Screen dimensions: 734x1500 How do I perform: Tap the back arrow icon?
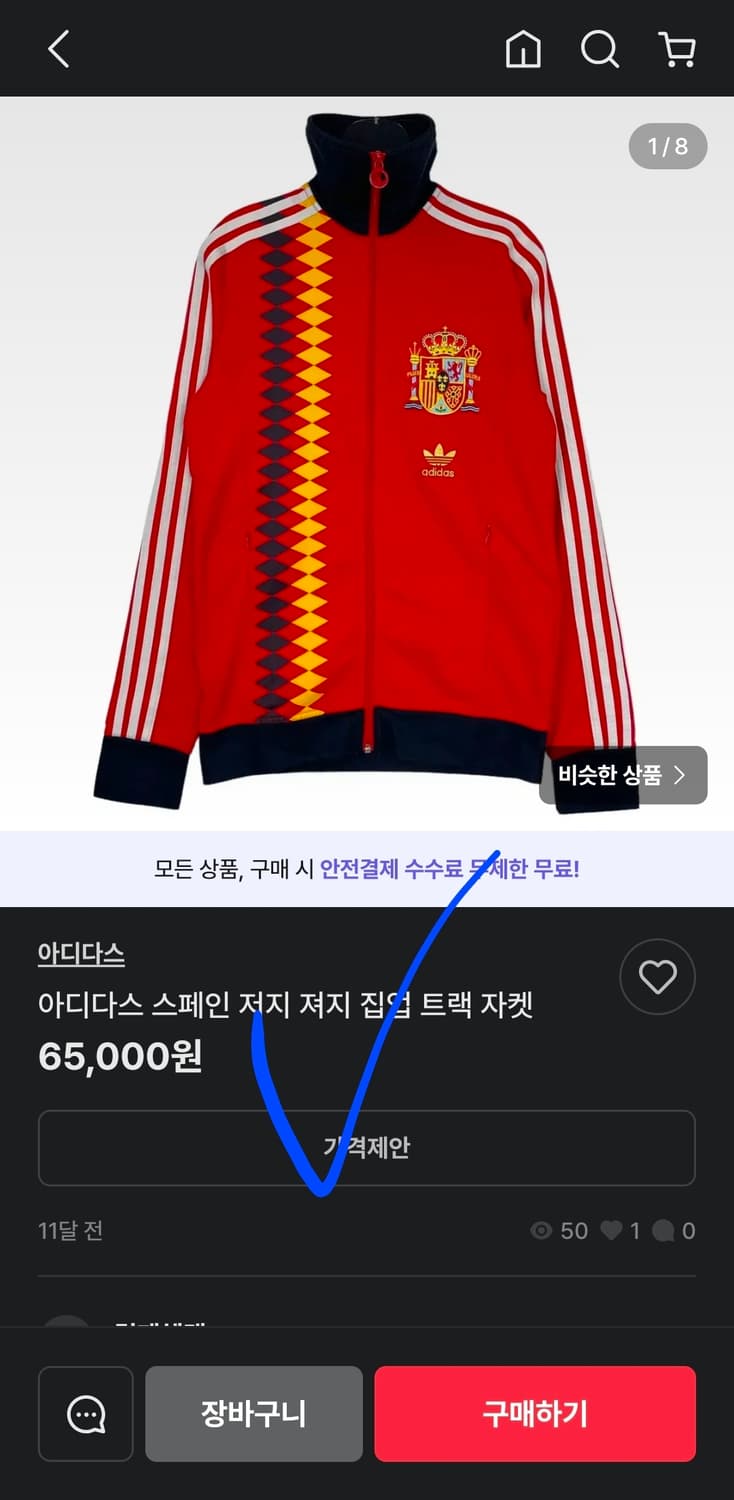click(x=57, y=49)
